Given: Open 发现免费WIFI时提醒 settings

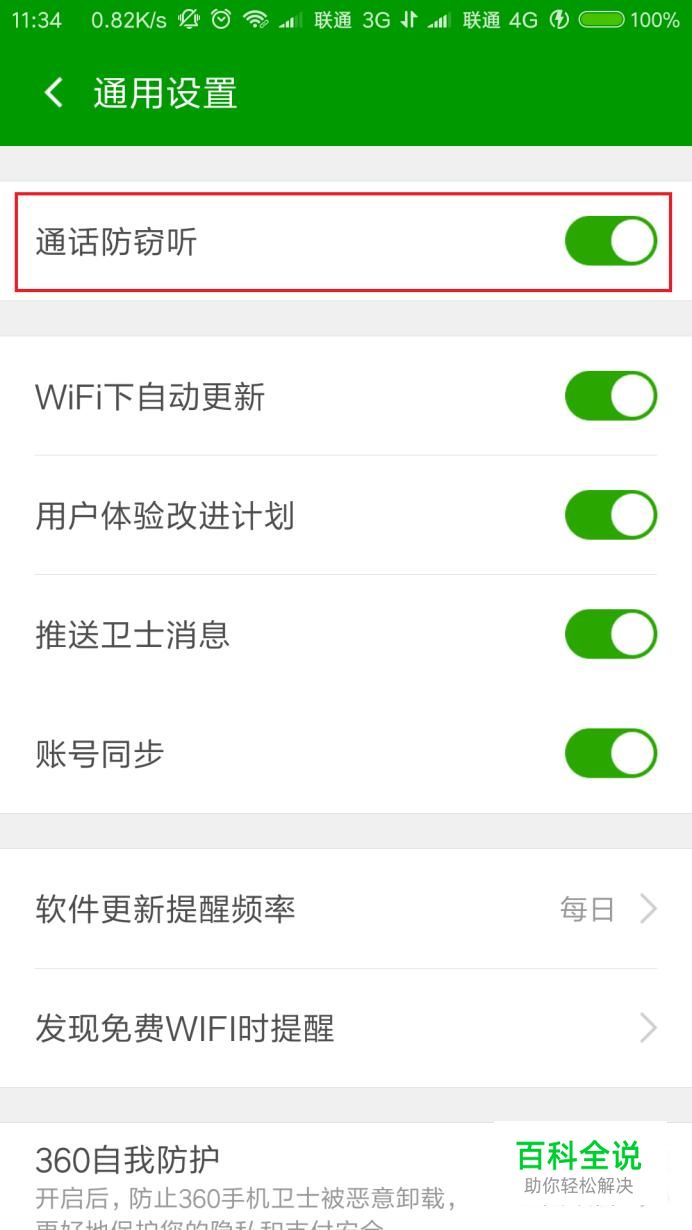Looking at the screenshot, I should pos(346,1028).
